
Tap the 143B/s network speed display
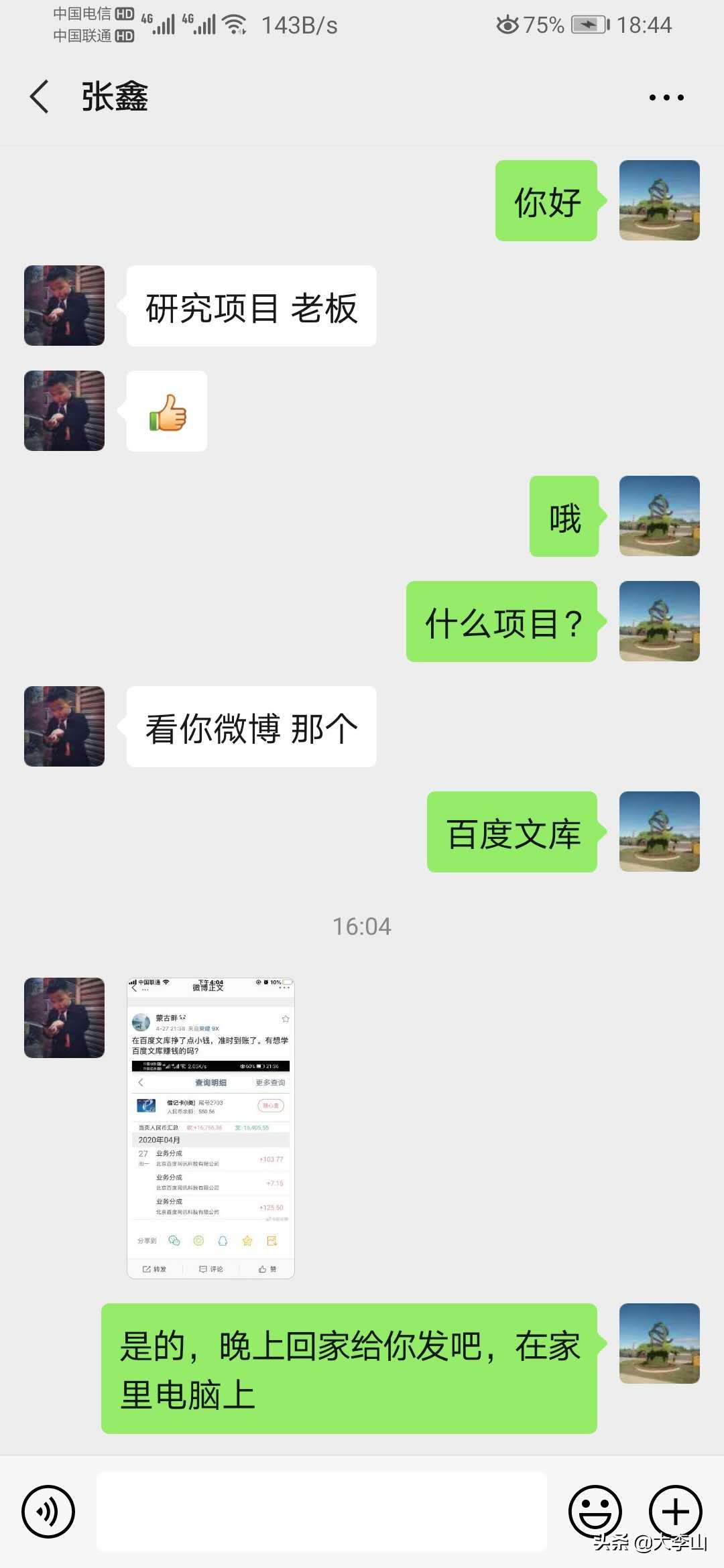pos(297,24)
